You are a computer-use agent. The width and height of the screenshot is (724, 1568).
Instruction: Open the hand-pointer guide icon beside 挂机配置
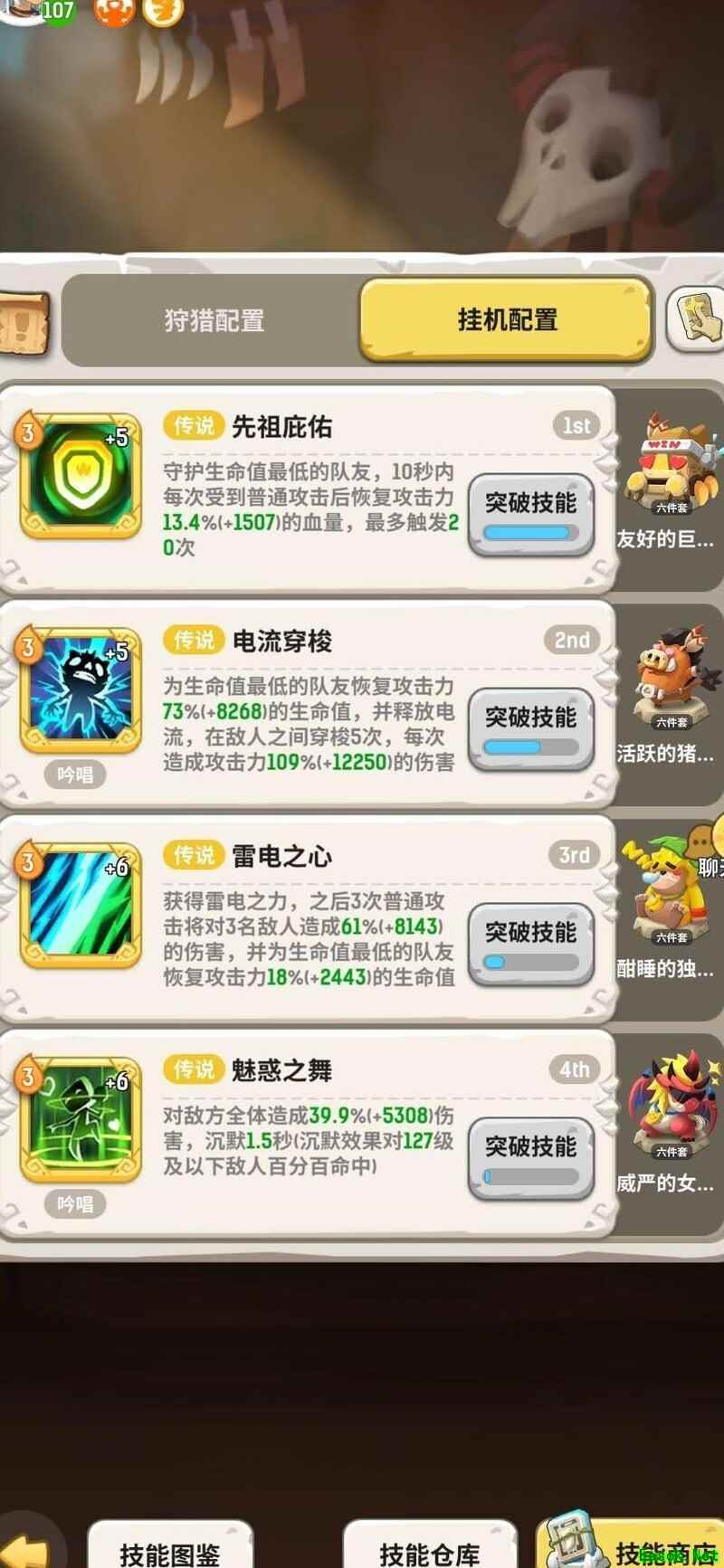[x=699, y=318]
